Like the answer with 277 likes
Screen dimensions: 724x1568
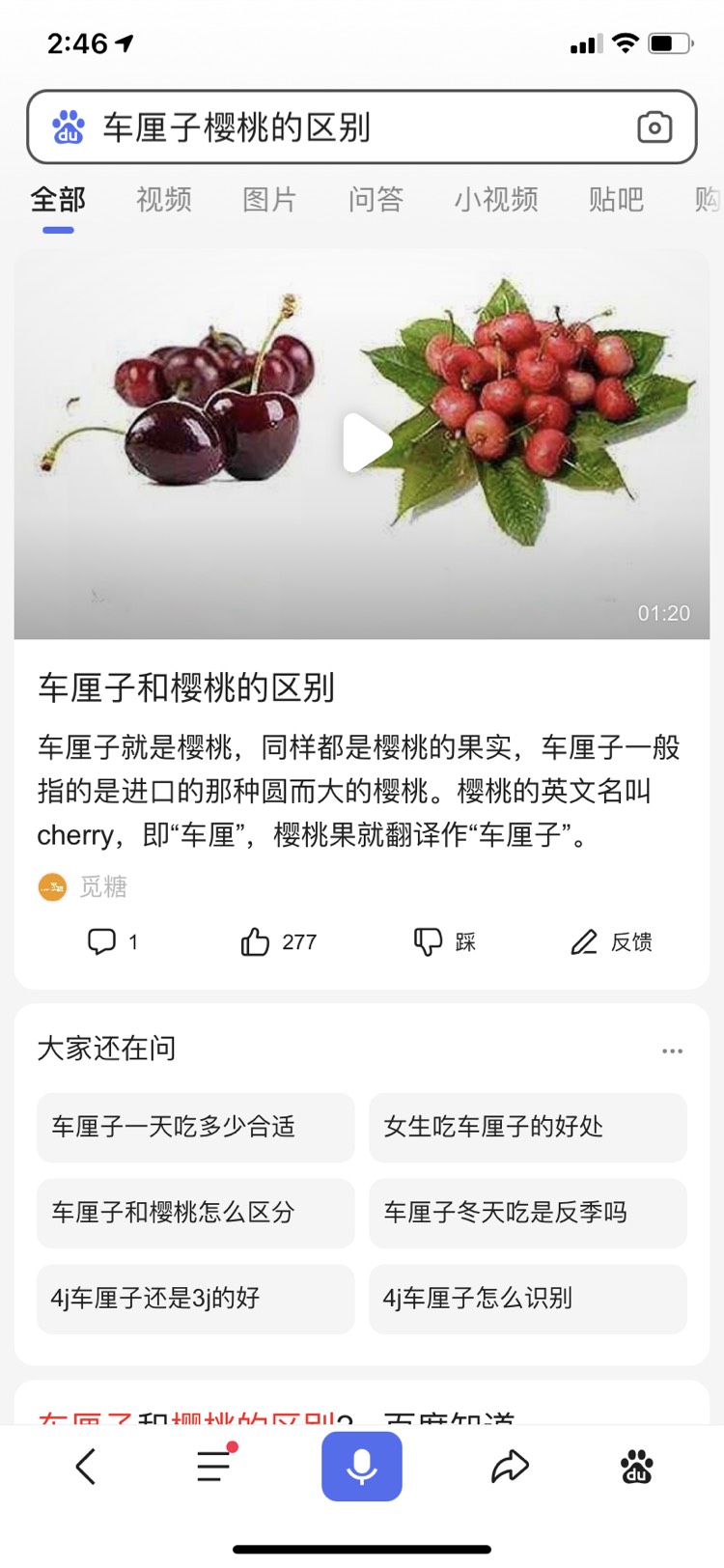click(277, 941)
